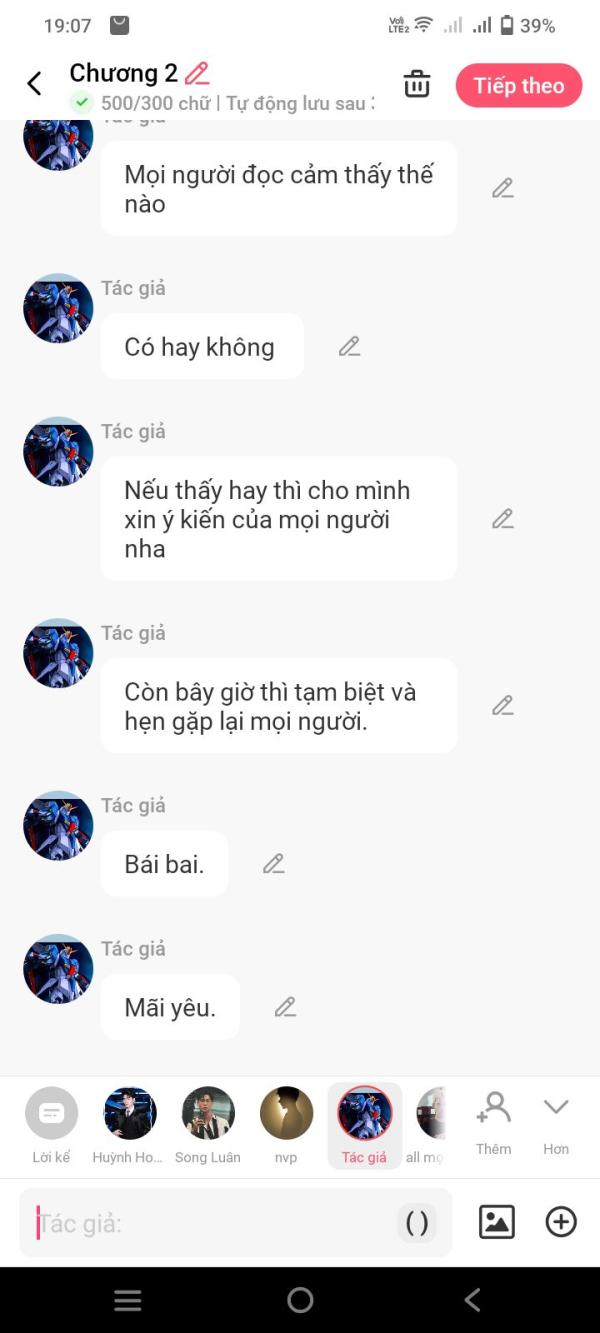Select the Lời kể narration option
Screen dimensions: 600x1333
(51, 1124)
